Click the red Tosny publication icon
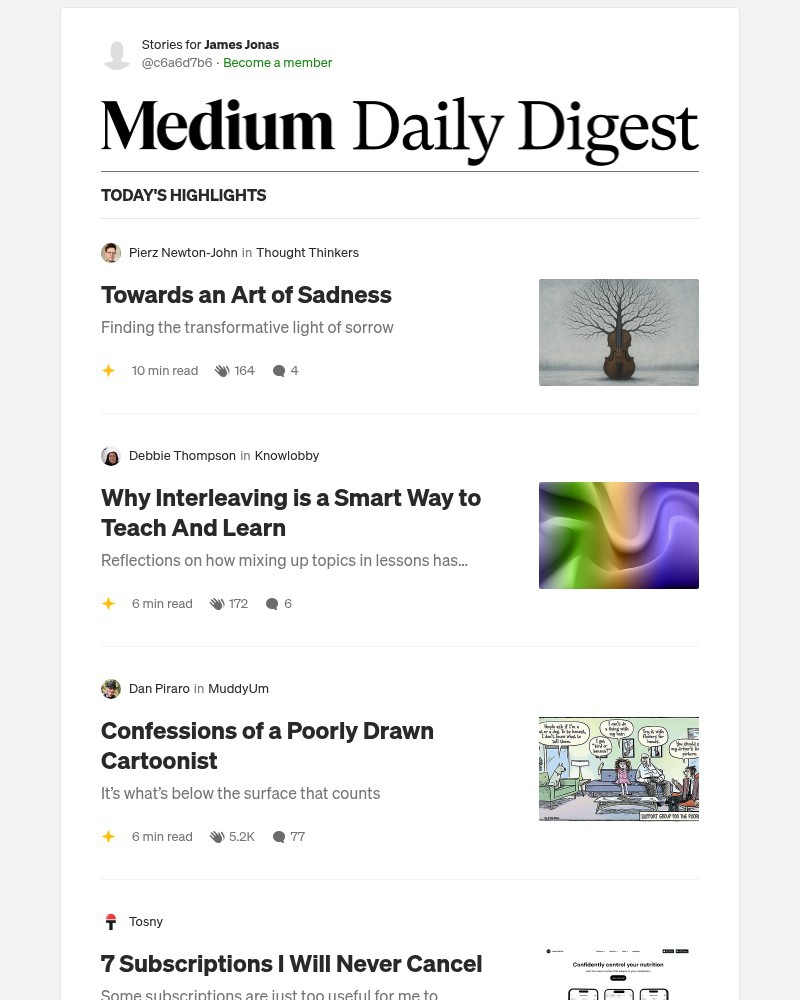Image resolution: width=800 pixels, height=1000 pixels. [111, 921]
